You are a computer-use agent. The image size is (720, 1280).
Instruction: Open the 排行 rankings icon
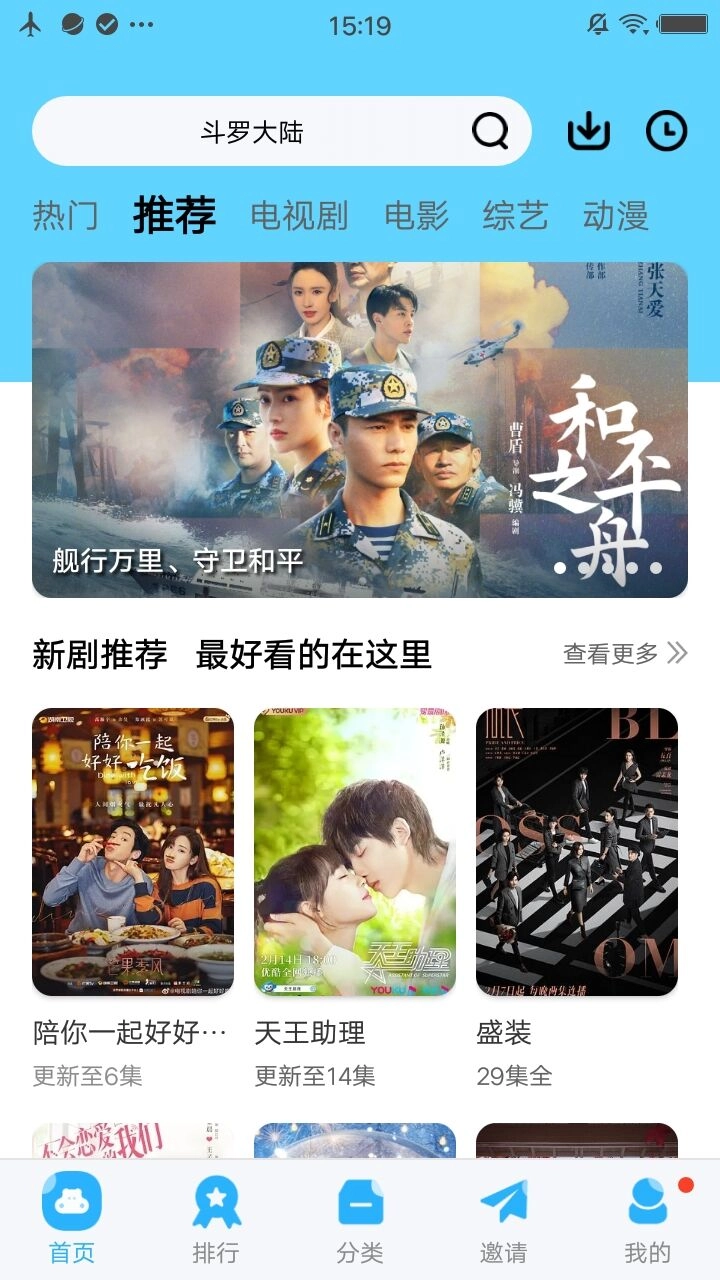[216, 1206]
